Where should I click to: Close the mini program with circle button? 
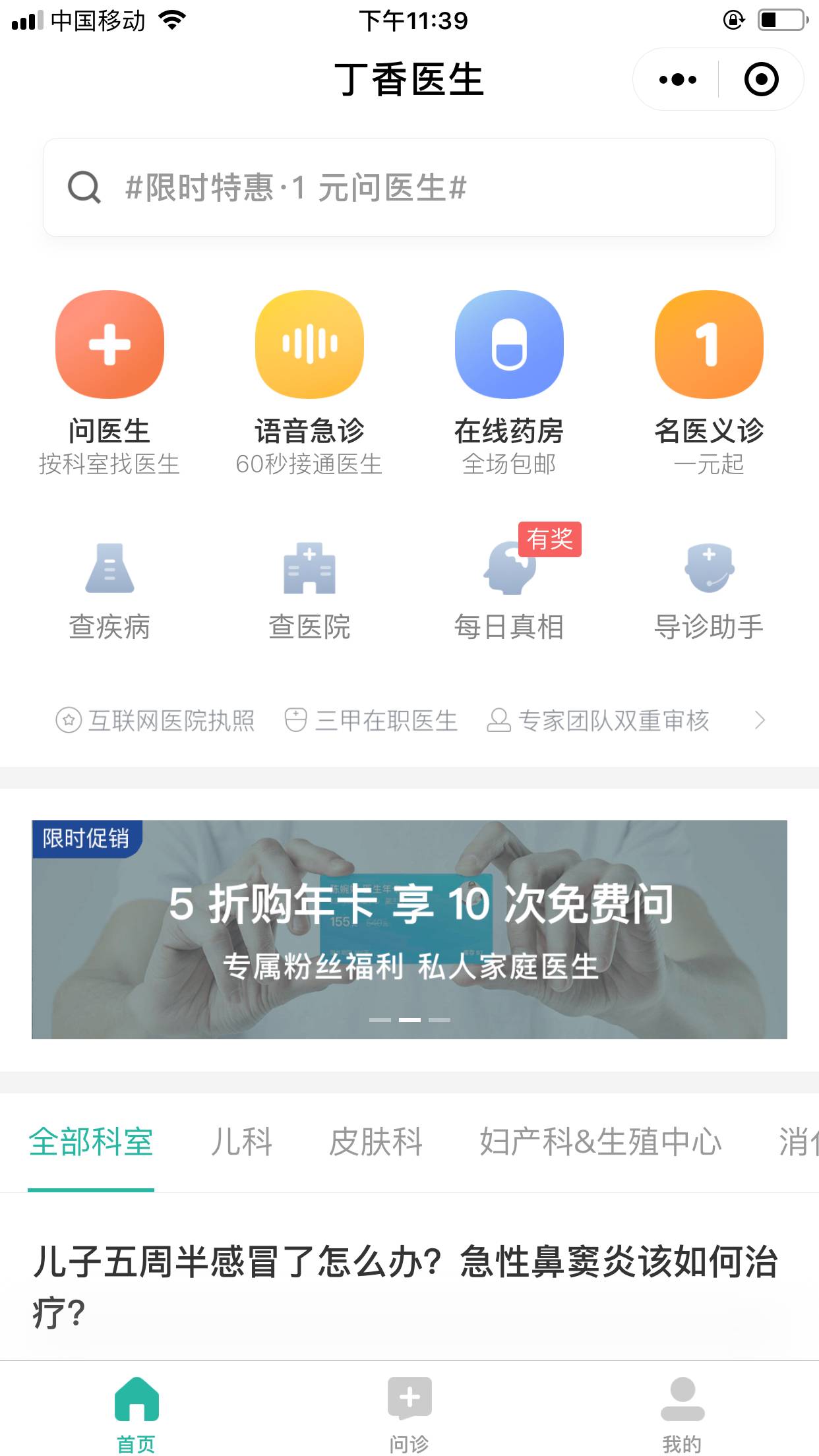[761, 80]
